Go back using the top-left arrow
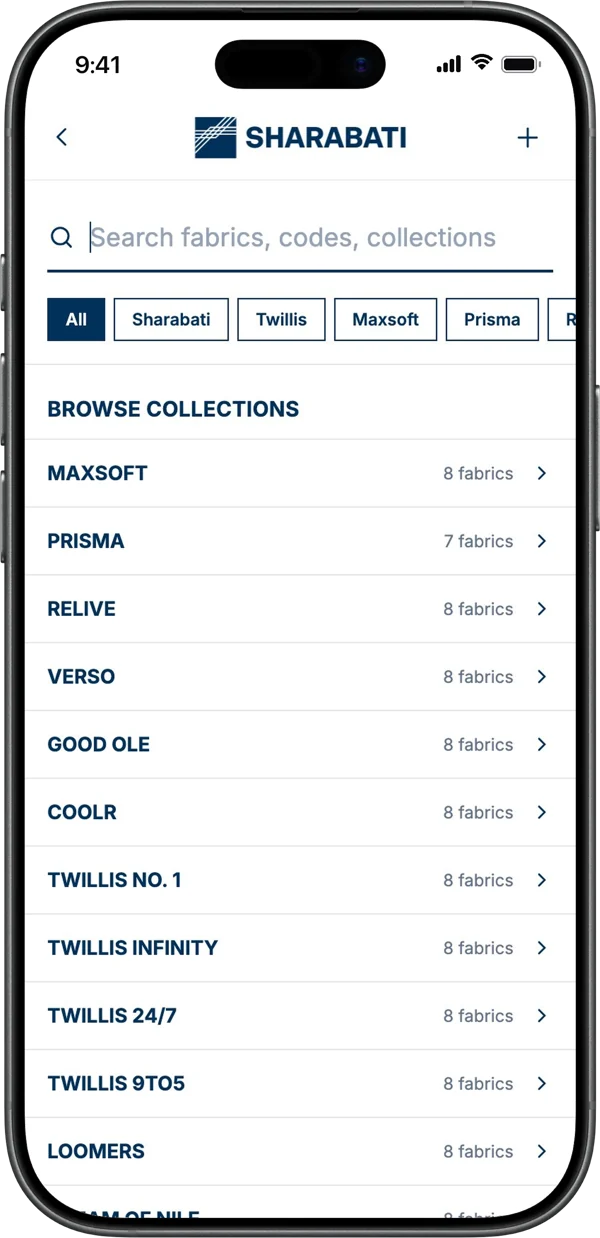Image resolution: width=600 pixels, height=1238 pixels. click(62, 138)
